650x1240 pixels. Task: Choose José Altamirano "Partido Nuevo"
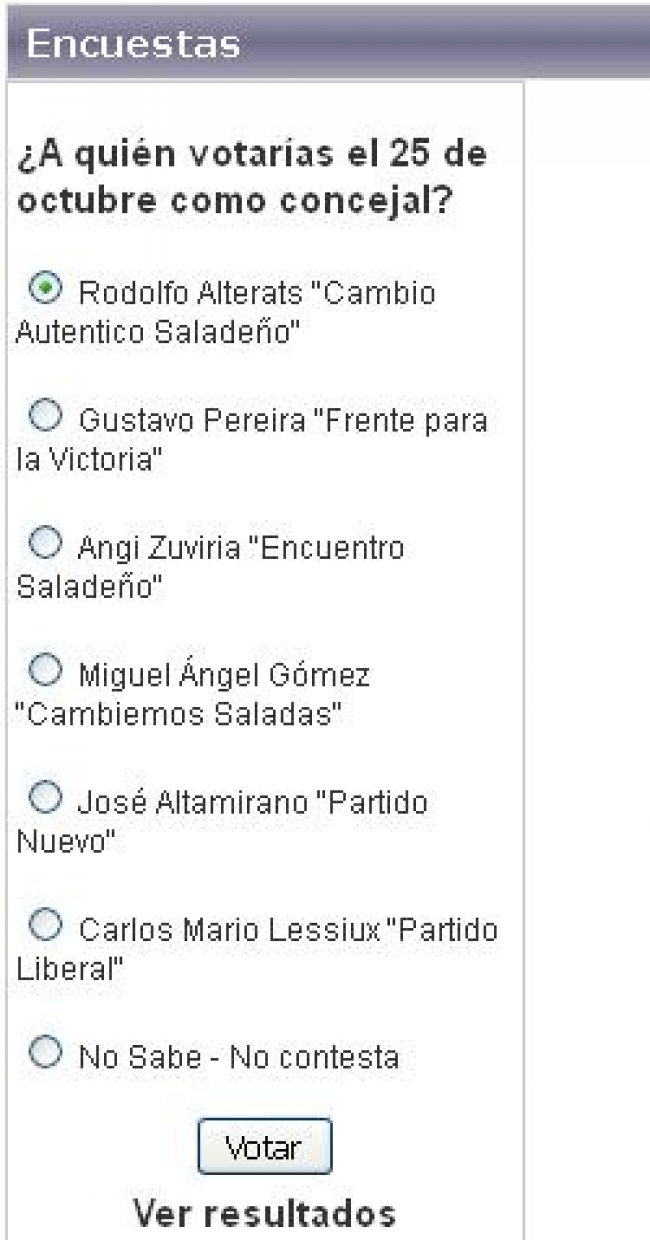pyautogui.click(x=46, y=797)
